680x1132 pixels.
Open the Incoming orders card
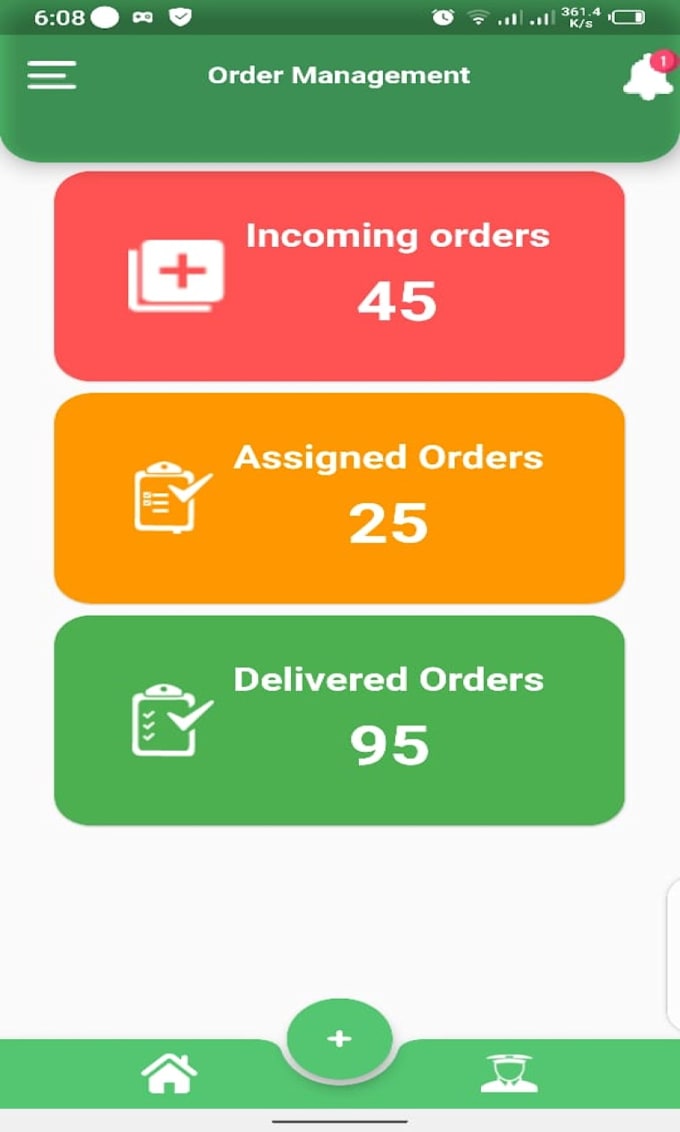tap(339, 276)
